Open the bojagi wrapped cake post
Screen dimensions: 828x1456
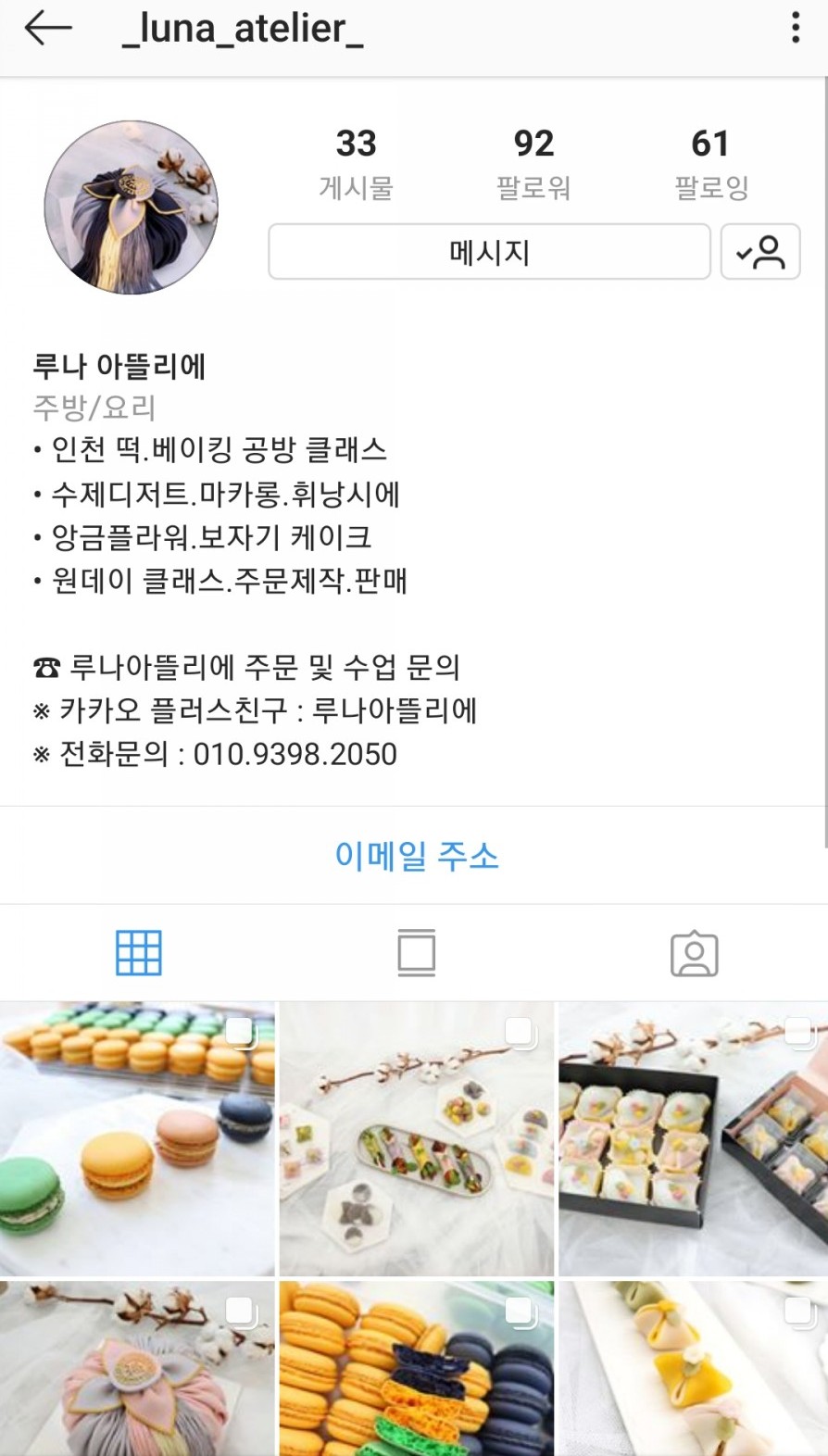coord(137,1368)
